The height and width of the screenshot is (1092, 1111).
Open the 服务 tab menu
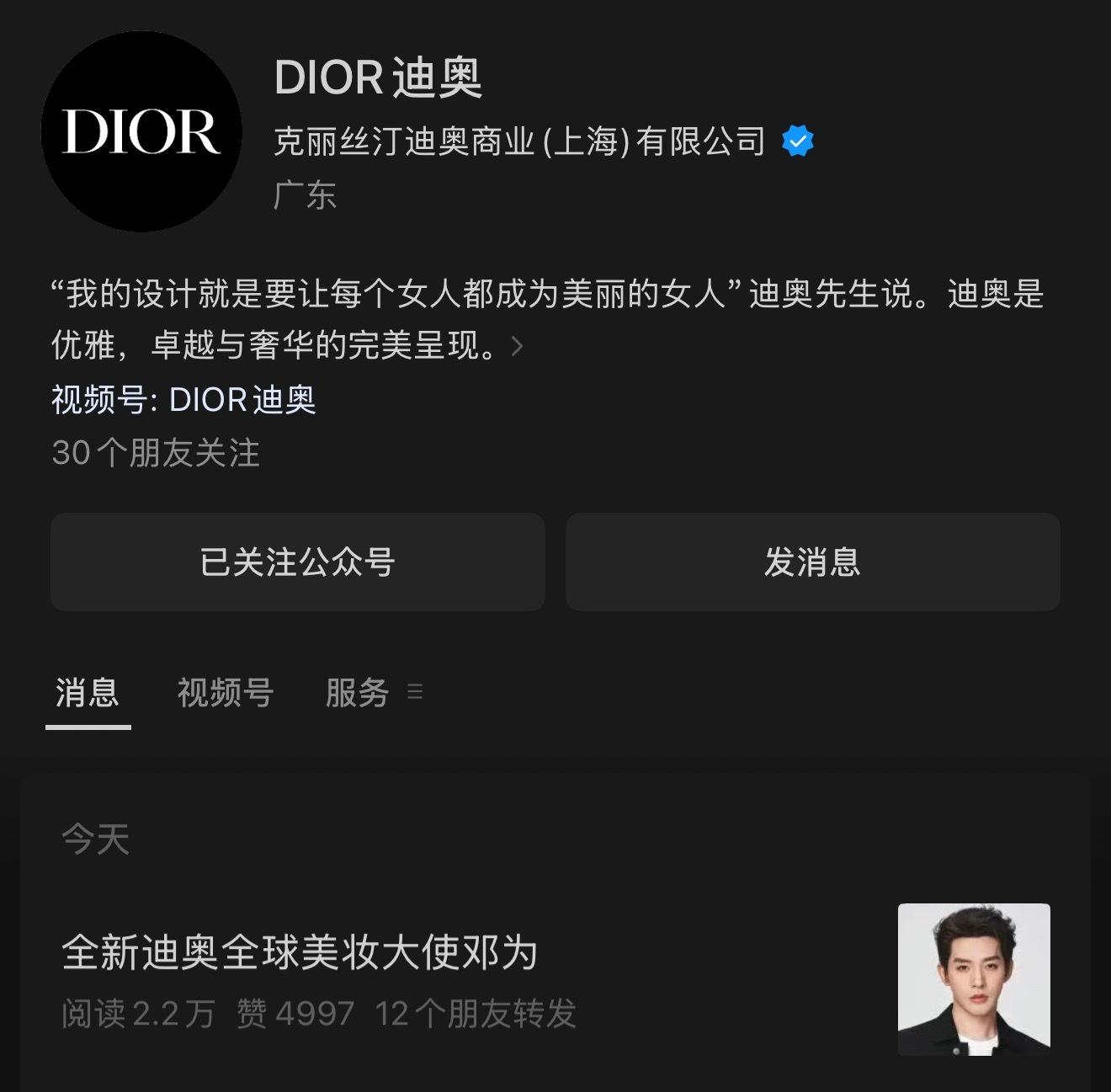[x=373, y=693]
